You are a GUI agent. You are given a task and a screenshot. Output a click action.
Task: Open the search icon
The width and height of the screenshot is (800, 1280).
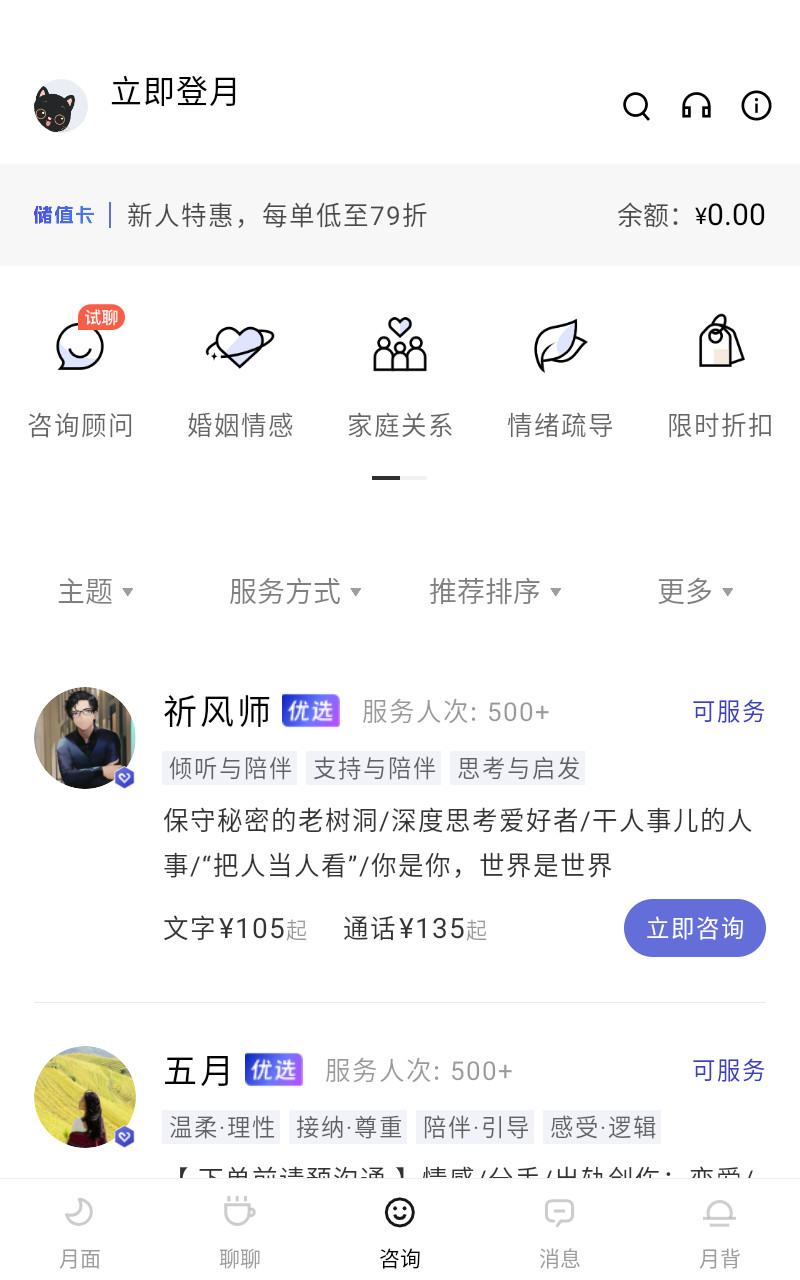point(636,106)
